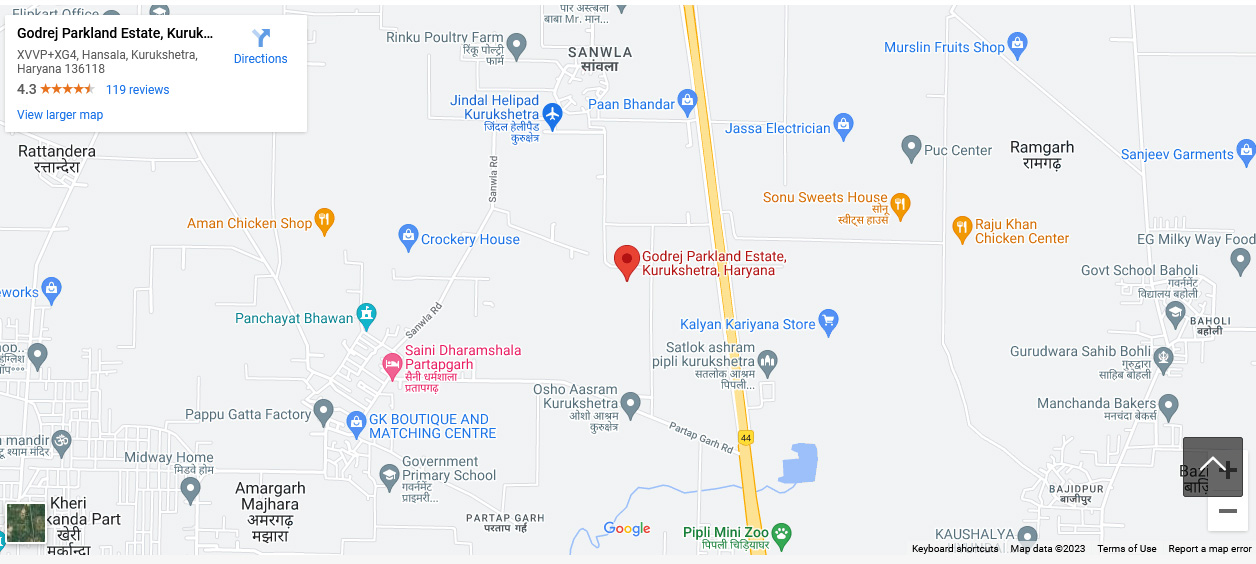Viewport: 1256px width, 564px height.
Task: Tap the scroll-to-top arrow button
Action: tap(1212, 466)
